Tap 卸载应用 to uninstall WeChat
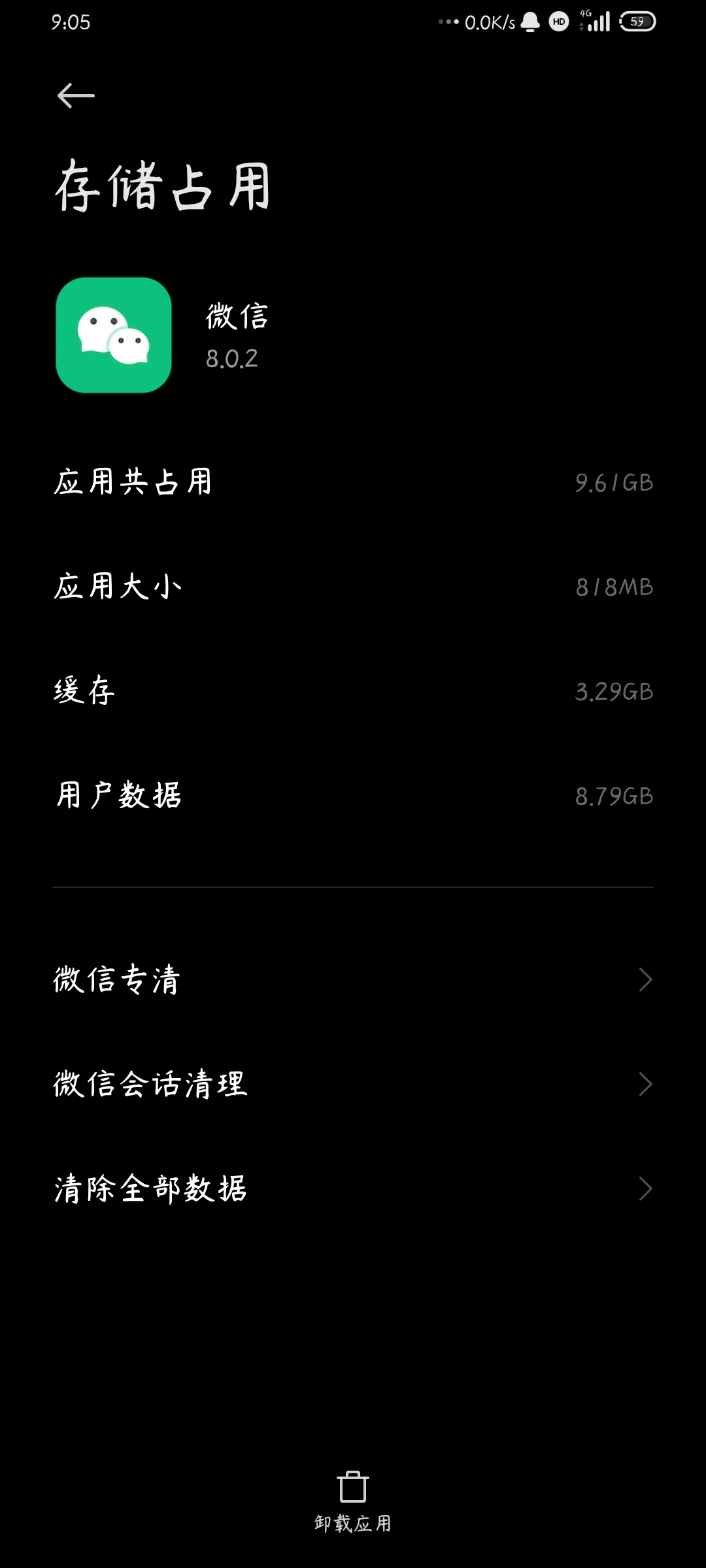Viewport: 706px width, 1568px height. click(x=353, y=1501)
